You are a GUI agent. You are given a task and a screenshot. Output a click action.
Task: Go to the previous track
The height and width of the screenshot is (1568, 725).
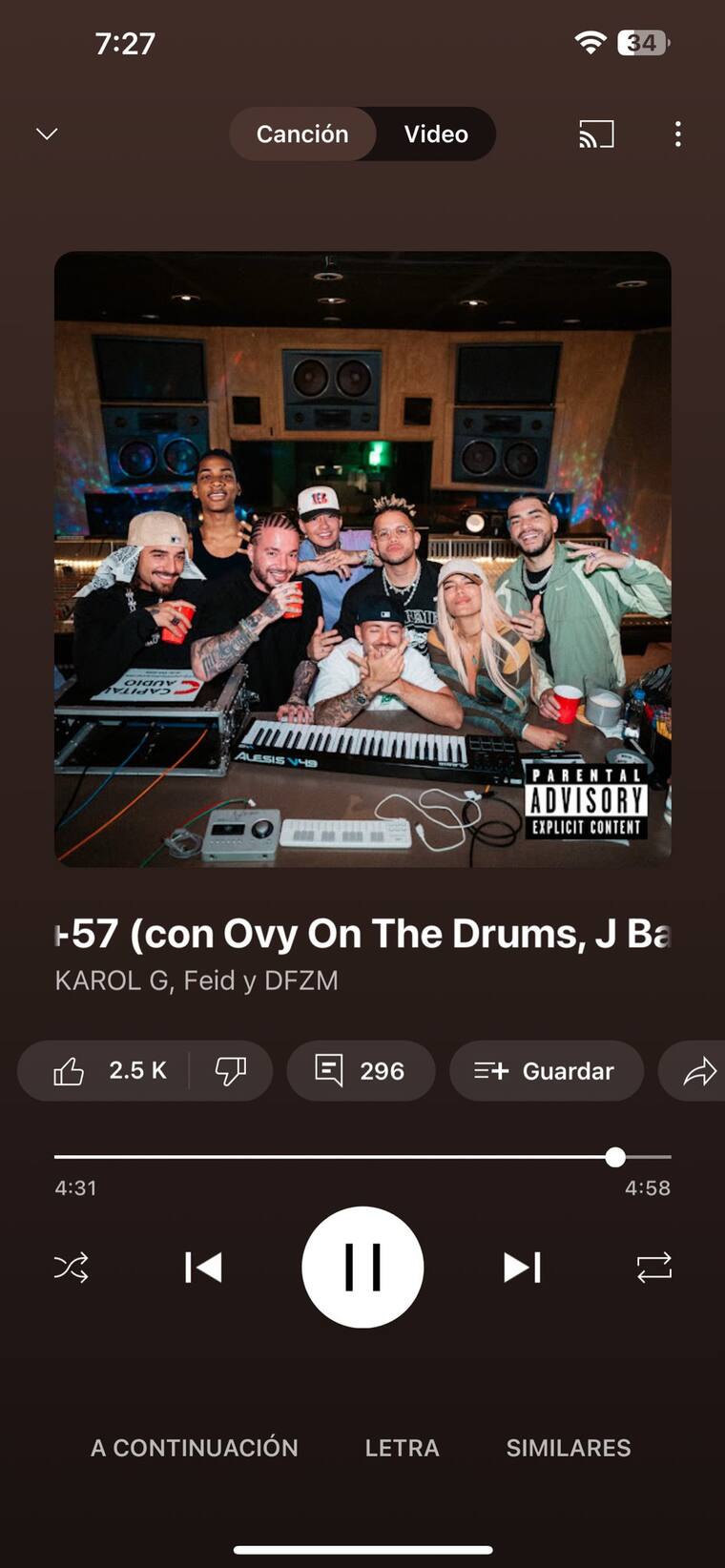(x=203, y=1268)
